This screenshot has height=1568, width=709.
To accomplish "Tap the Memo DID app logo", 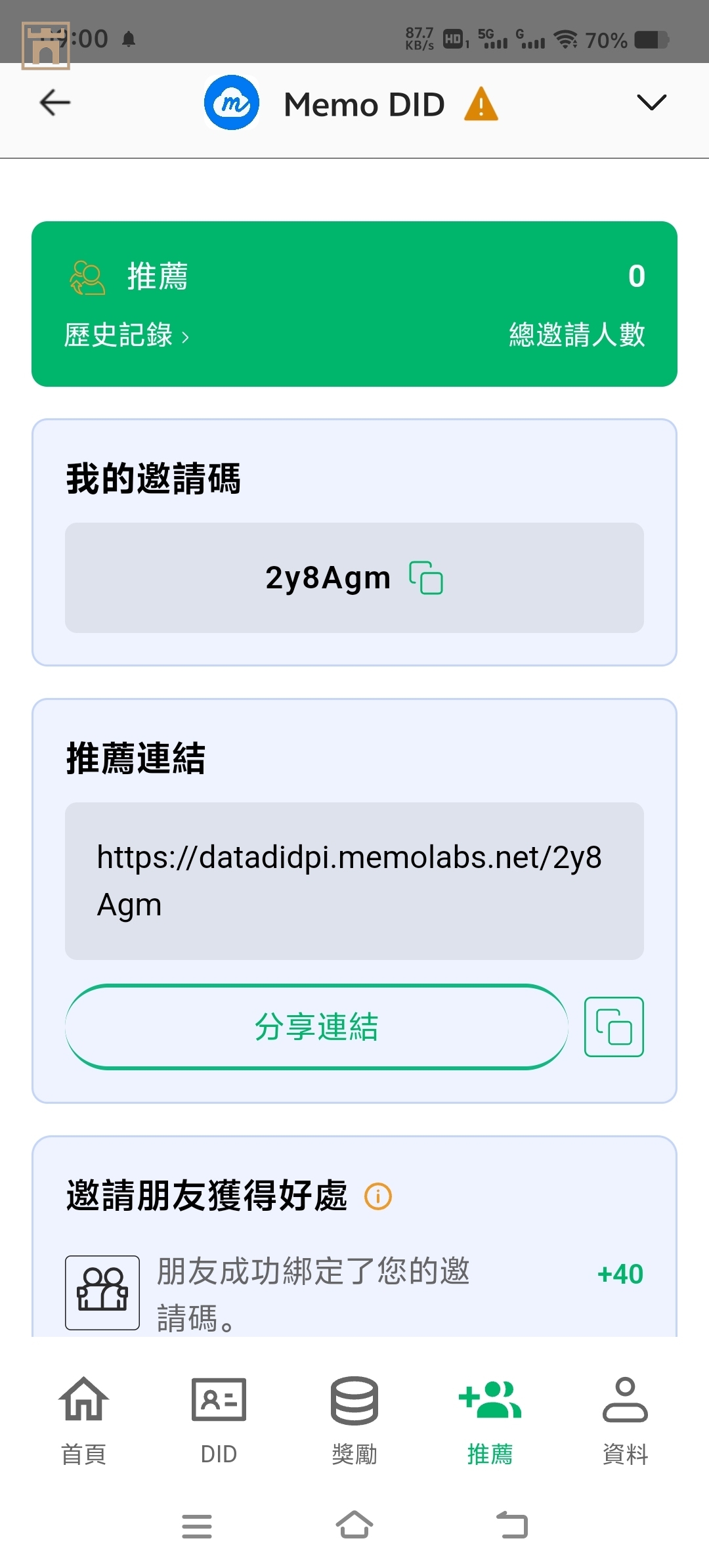I will point(231,102).
